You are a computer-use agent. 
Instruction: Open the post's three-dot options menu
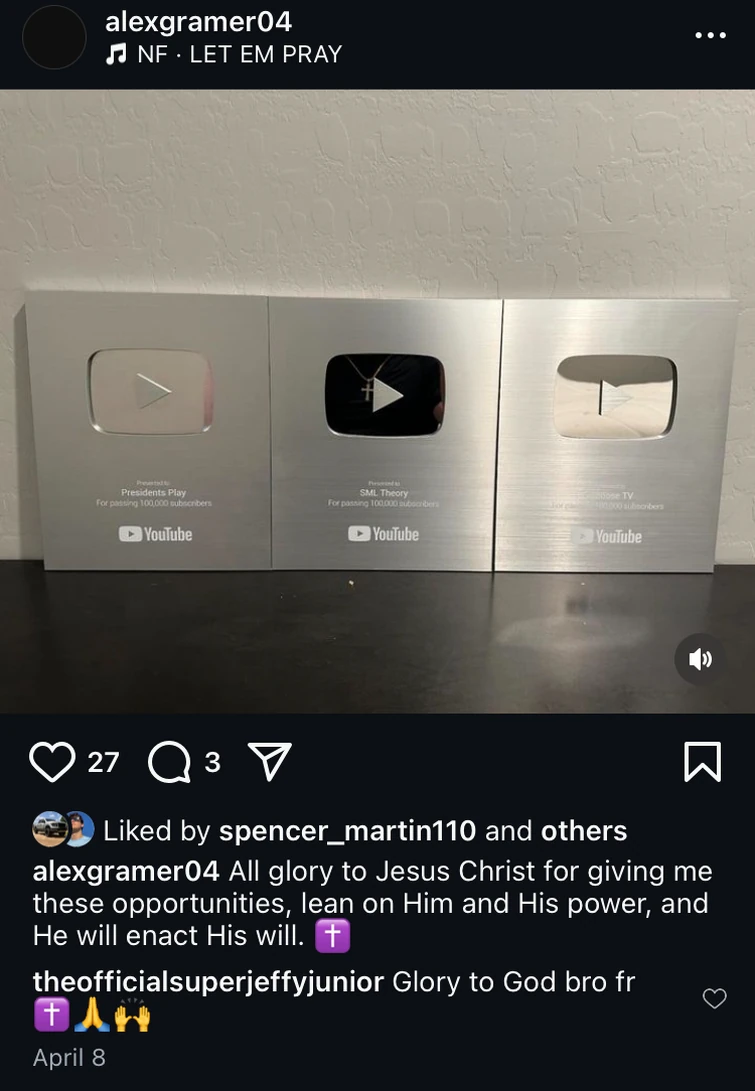(710, 36)
